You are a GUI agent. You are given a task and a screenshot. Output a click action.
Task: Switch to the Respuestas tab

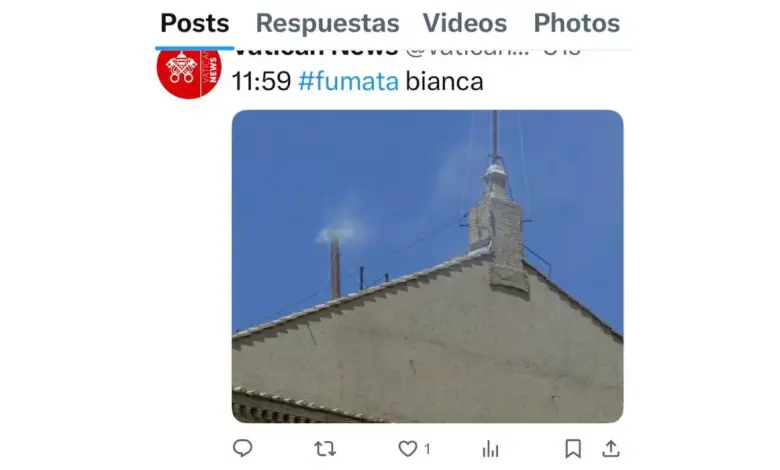click(x=327, y=23)
